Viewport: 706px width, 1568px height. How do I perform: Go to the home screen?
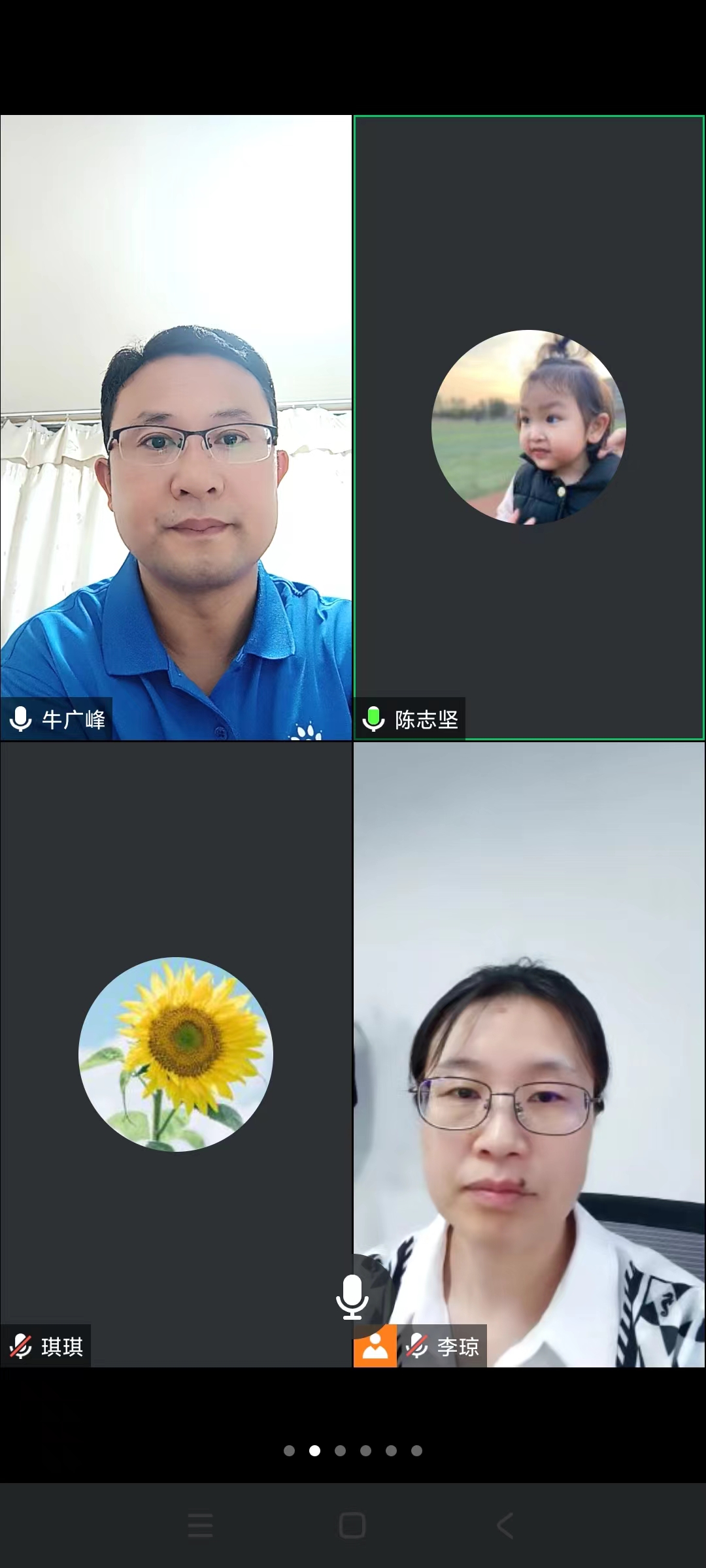(352, 1526)
